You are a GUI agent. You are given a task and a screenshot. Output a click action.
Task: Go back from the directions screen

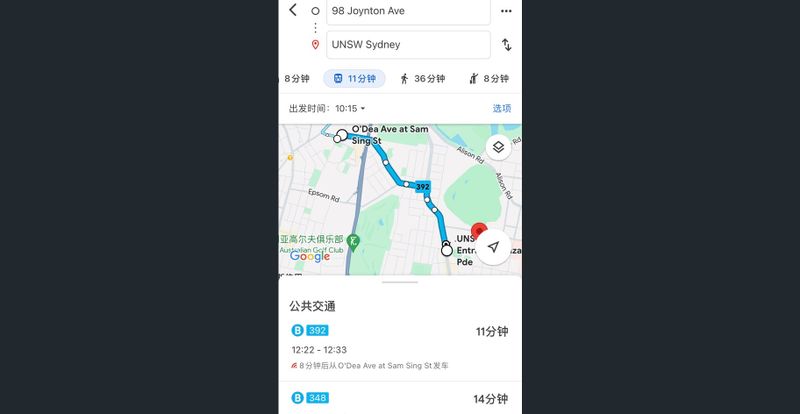click(293, 10)
